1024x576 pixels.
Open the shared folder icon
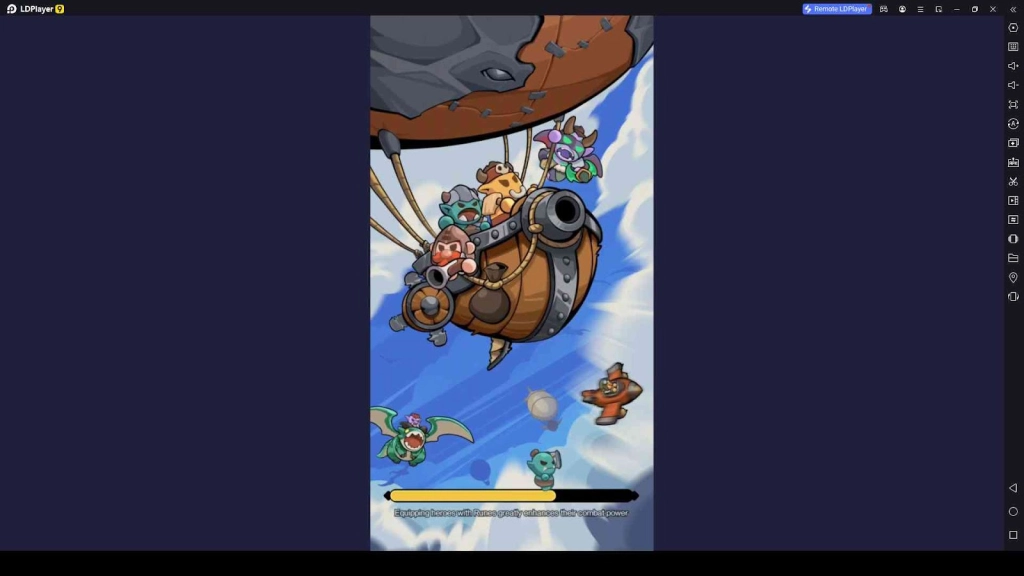1013,258
